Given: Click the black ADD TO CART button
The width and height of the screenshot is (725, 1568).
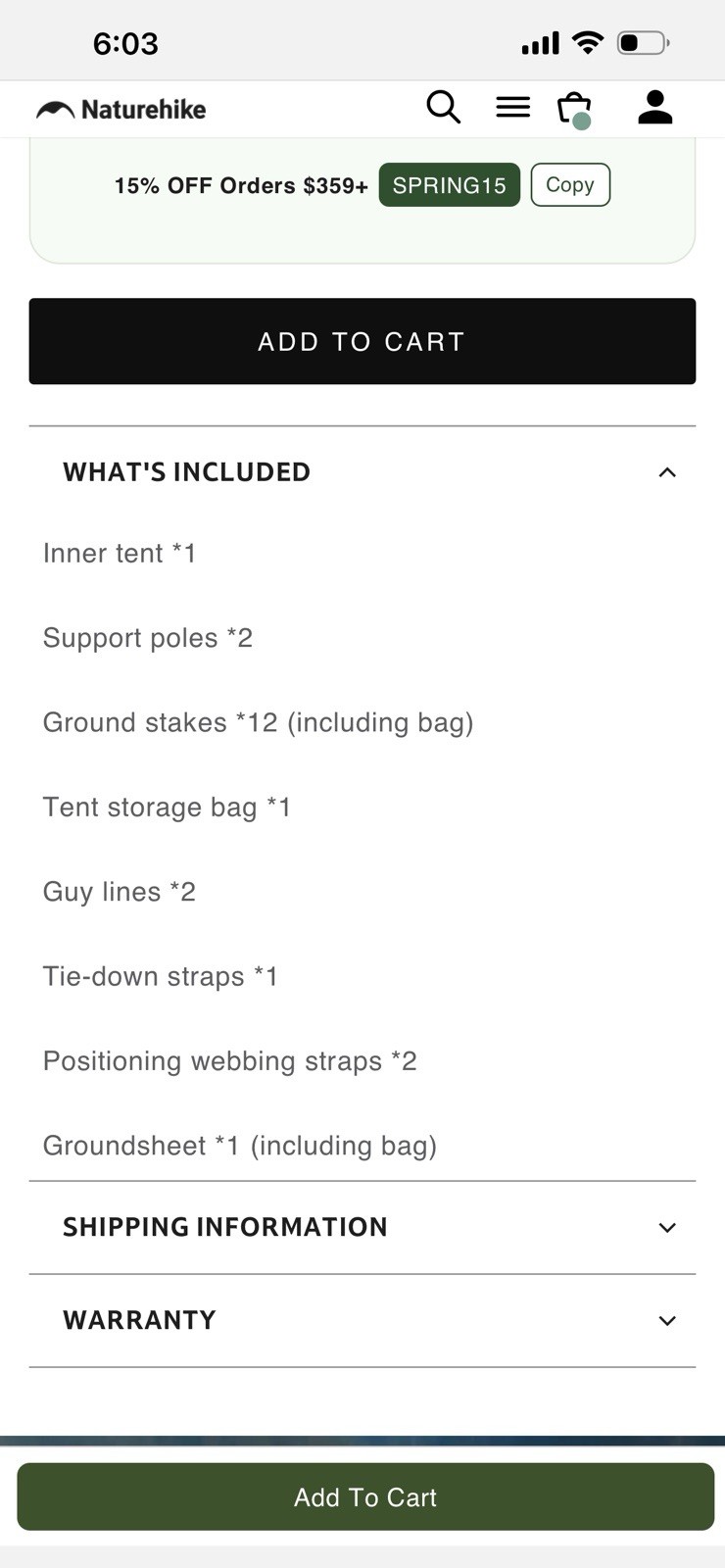Looking at the screenshot, I should click(x=362, y=341).
